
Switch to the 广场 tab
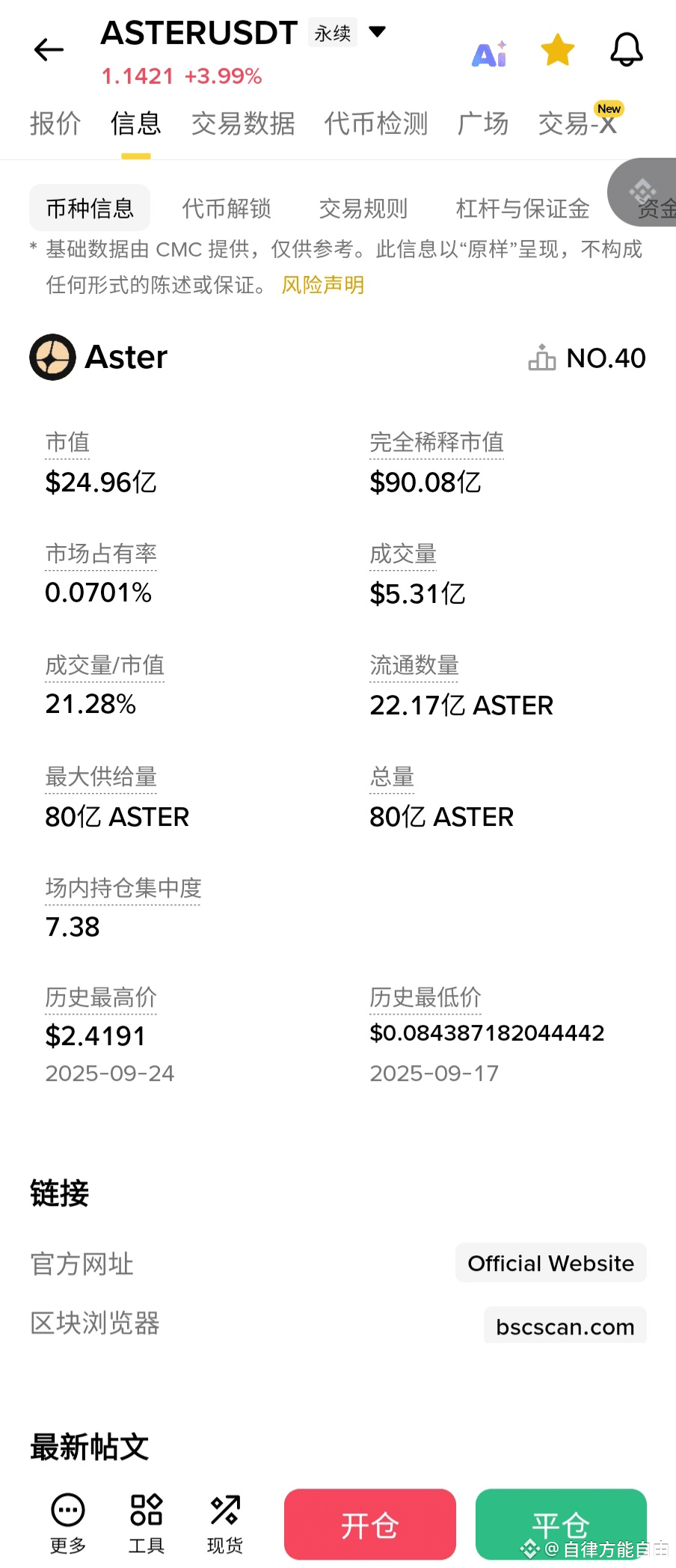483,123
